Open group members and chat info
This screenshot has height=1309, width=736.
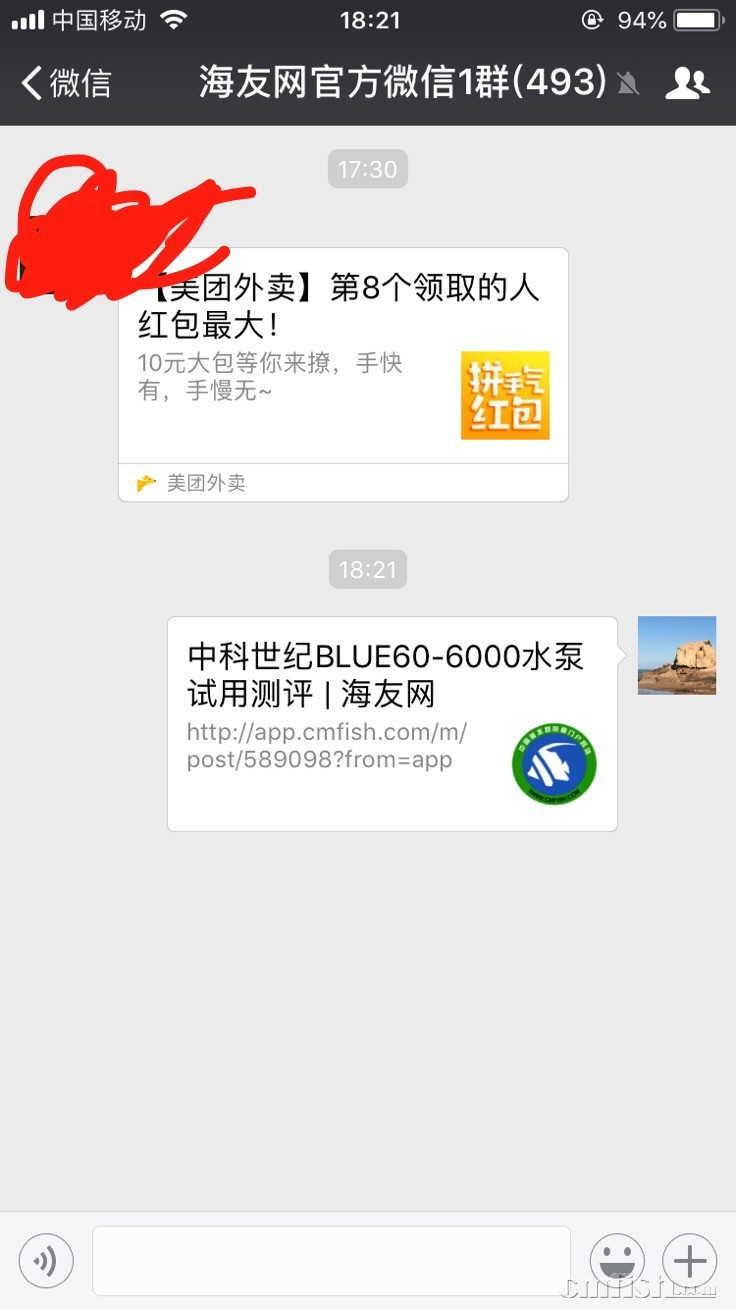point(687,83)
